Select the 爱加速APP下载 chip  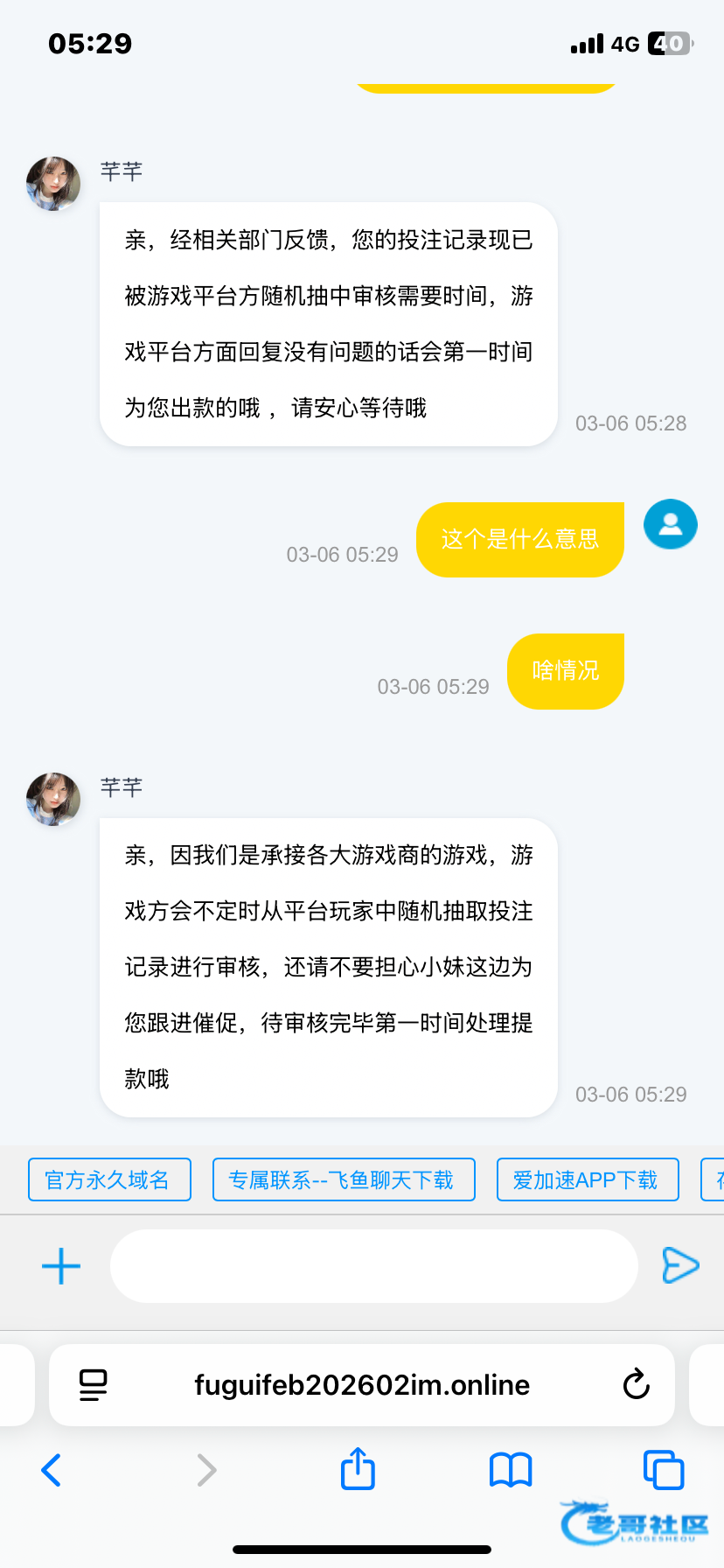tap(588, 1179)
